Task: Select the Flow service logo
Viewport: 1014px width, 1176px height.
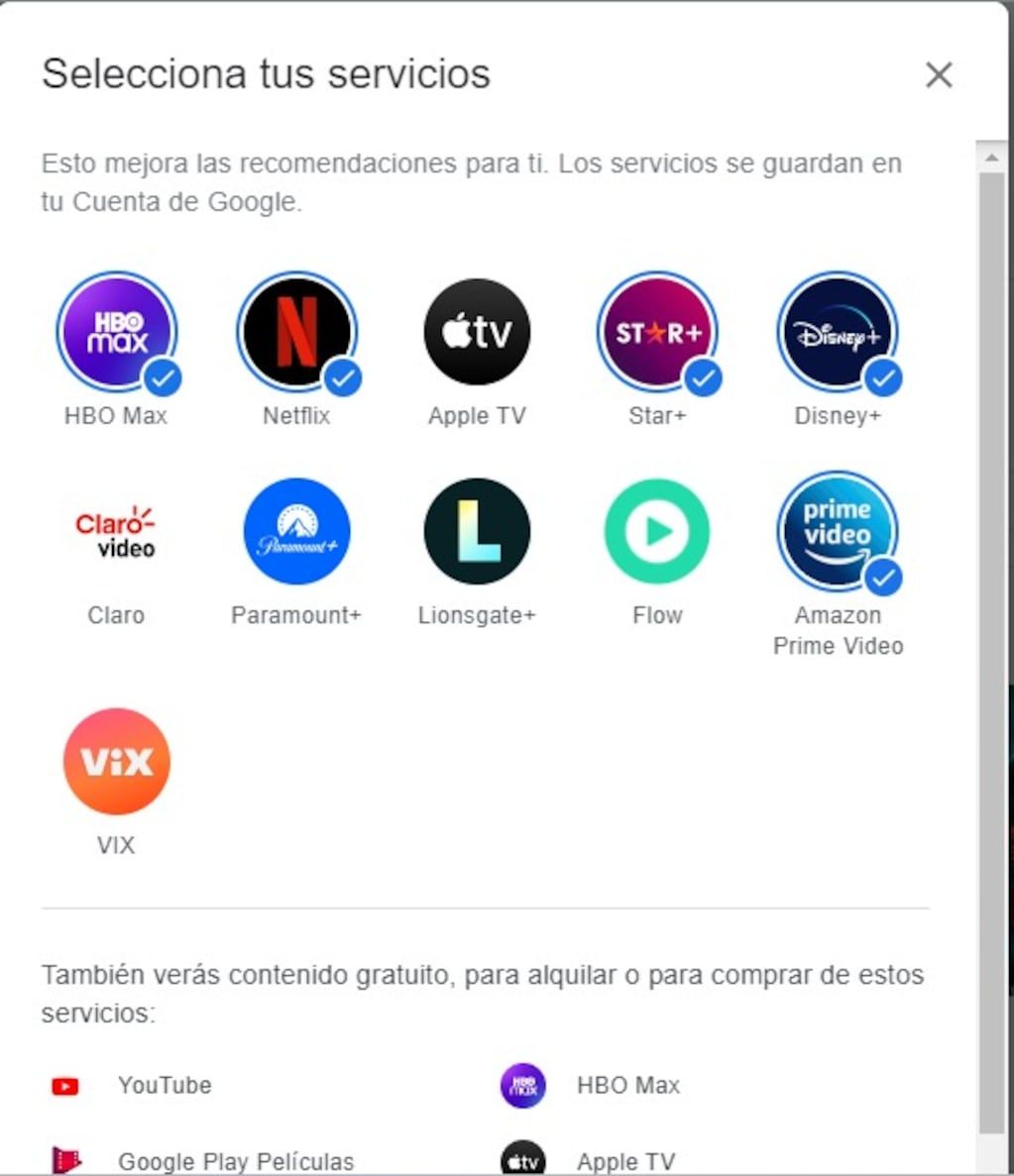Action: tap(657, 531)
